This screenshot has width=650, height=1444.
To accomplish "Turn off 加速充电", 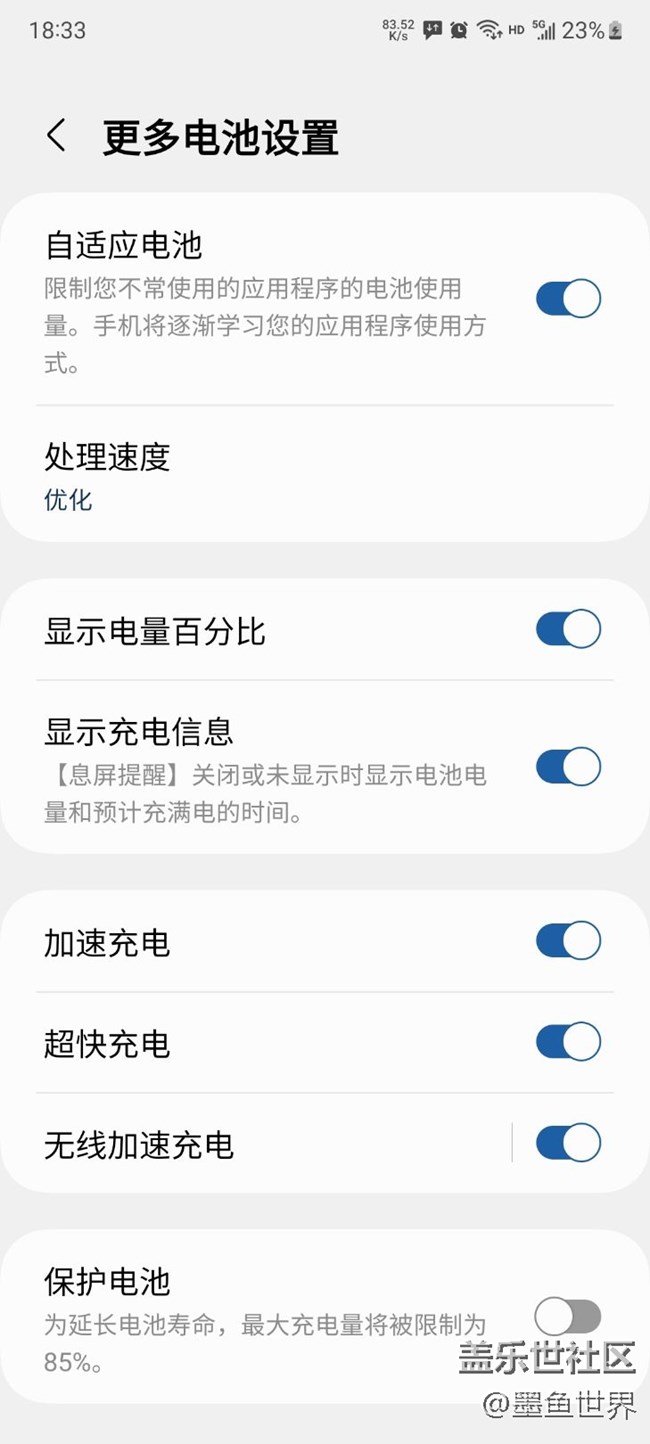I will 568,941.
